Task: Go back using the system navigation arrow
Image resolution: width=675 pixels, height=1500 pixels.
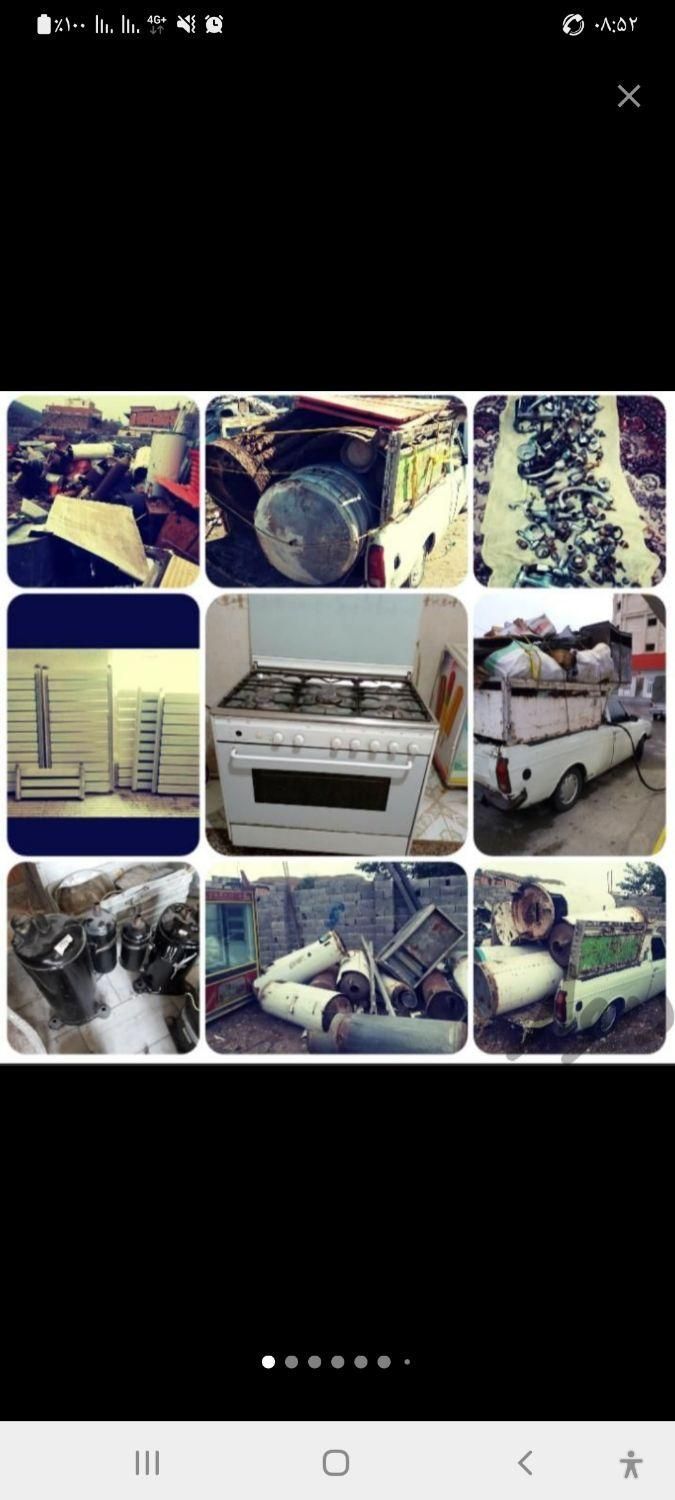Action: point(525,1463)
